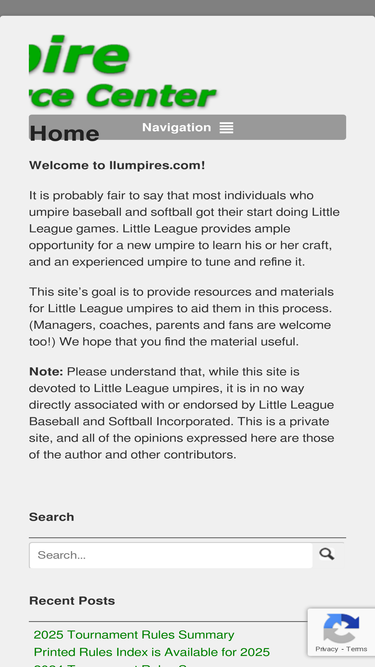Open Printed Rules Index for 2025 post

152,652
